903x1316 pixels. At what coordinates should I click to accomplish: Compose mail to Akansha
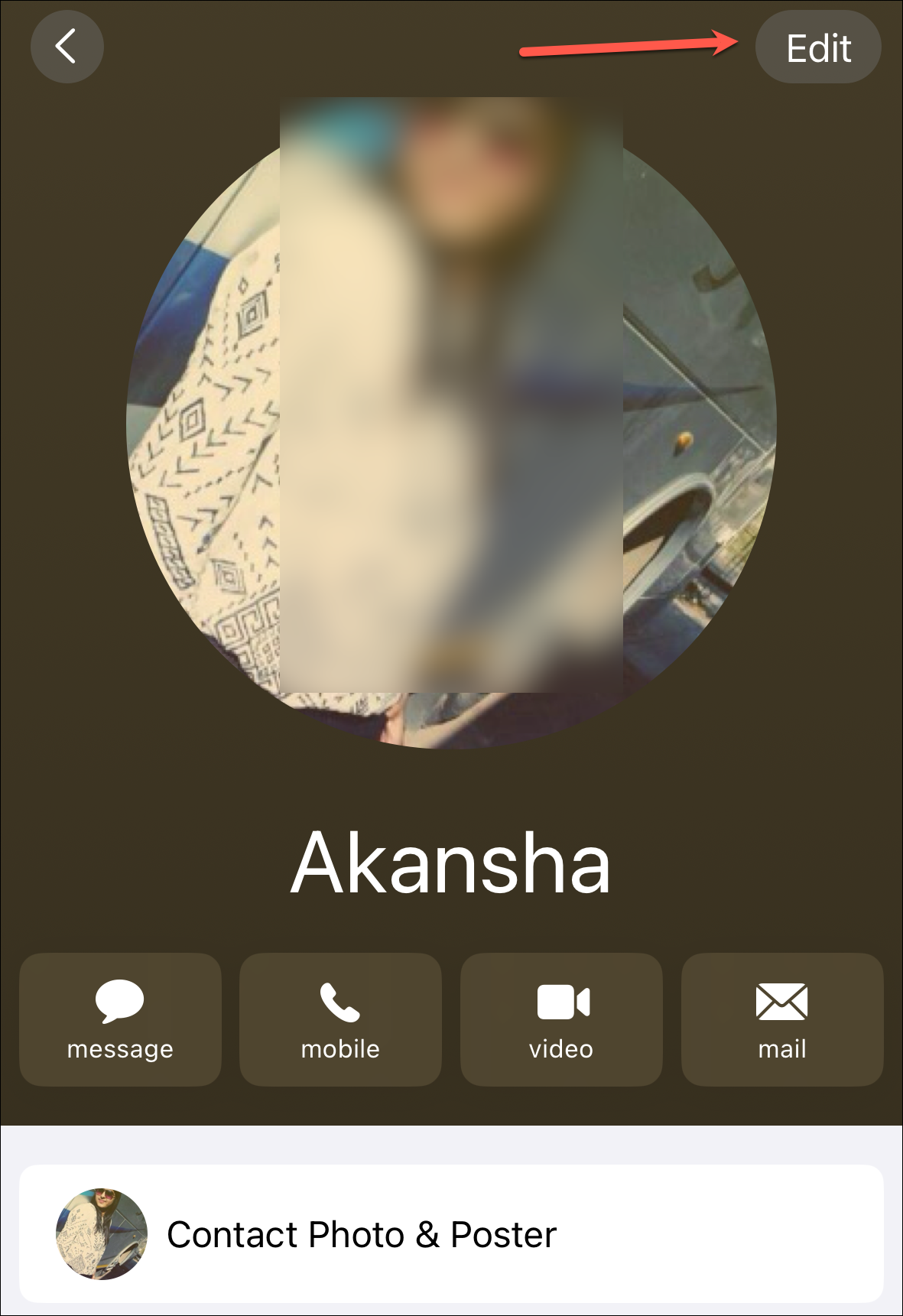(x=781, y=1019)
